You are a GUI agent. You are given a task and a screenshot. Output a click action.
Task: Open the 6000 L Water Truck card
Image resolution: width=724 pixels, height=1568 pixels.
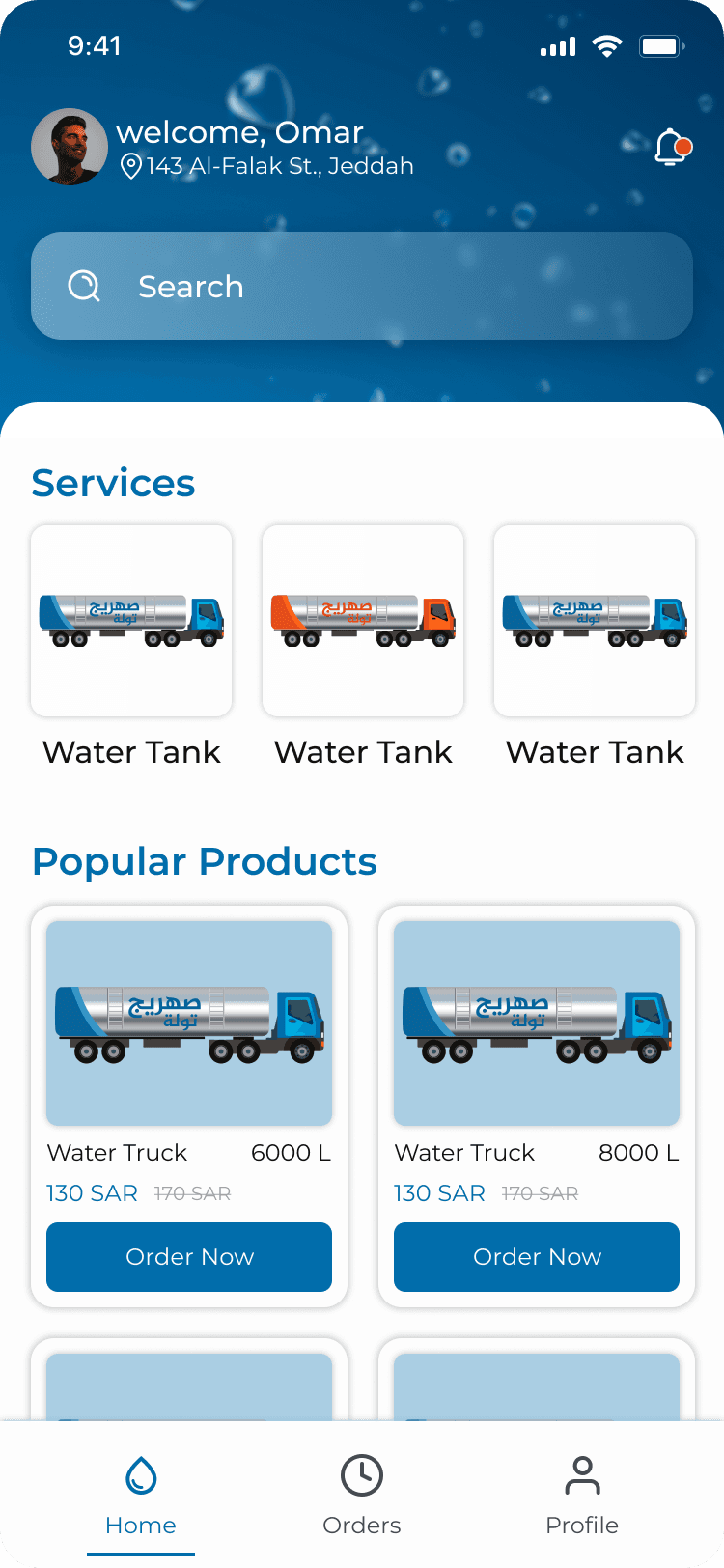tap(189, 1023)
